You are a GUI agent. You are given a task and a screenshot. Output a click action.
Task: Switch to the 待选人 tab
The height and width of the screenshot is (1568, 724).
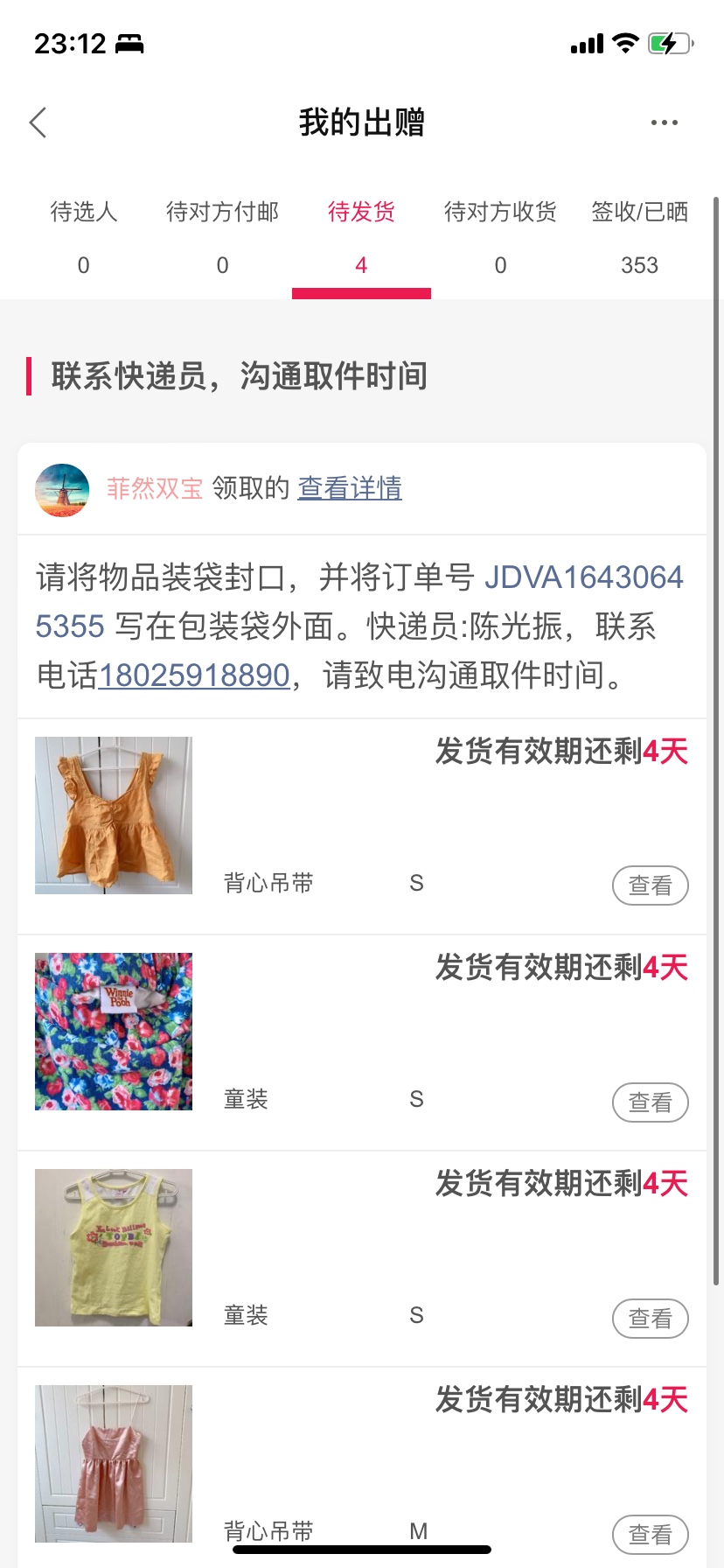[83, 236]
